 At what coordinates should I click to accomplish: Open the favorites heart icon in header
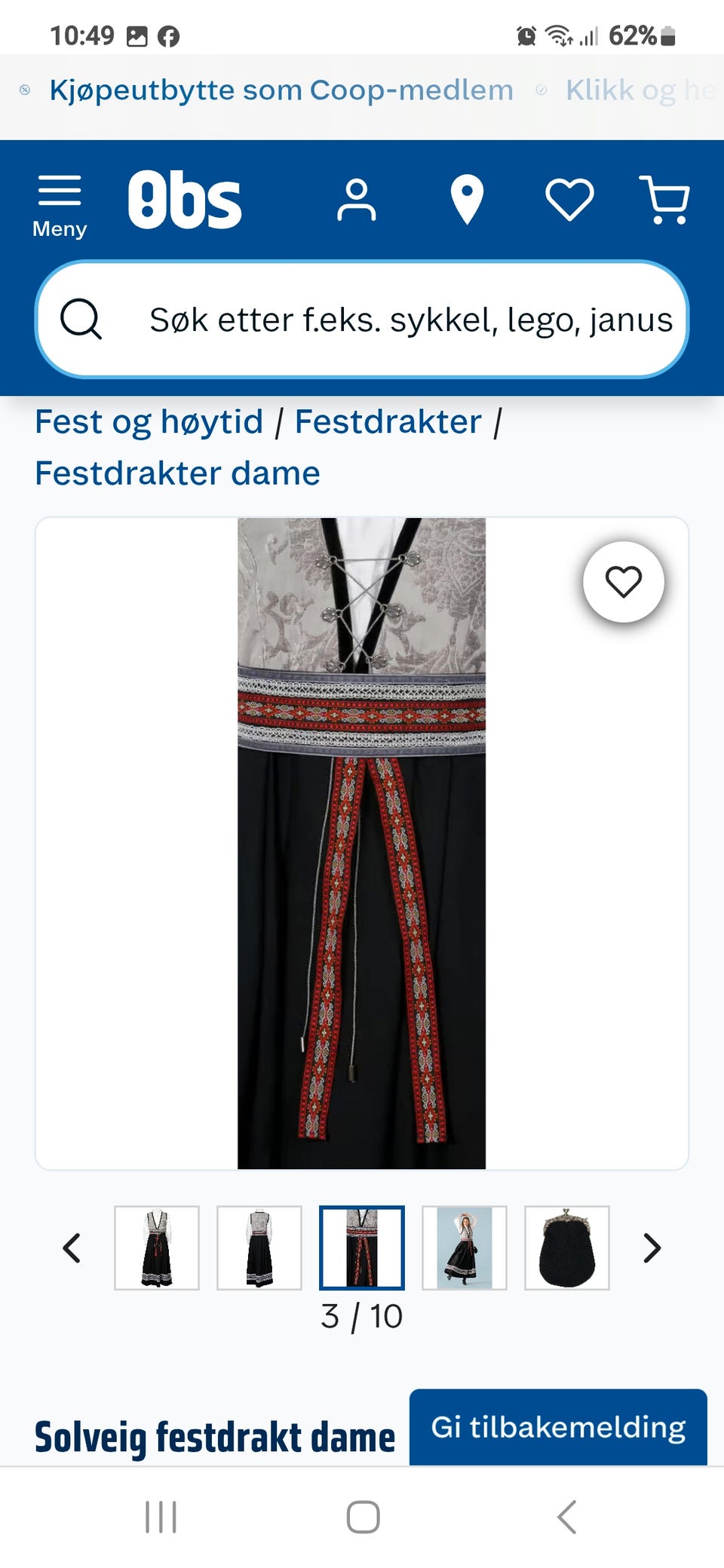tap(569, 199)
